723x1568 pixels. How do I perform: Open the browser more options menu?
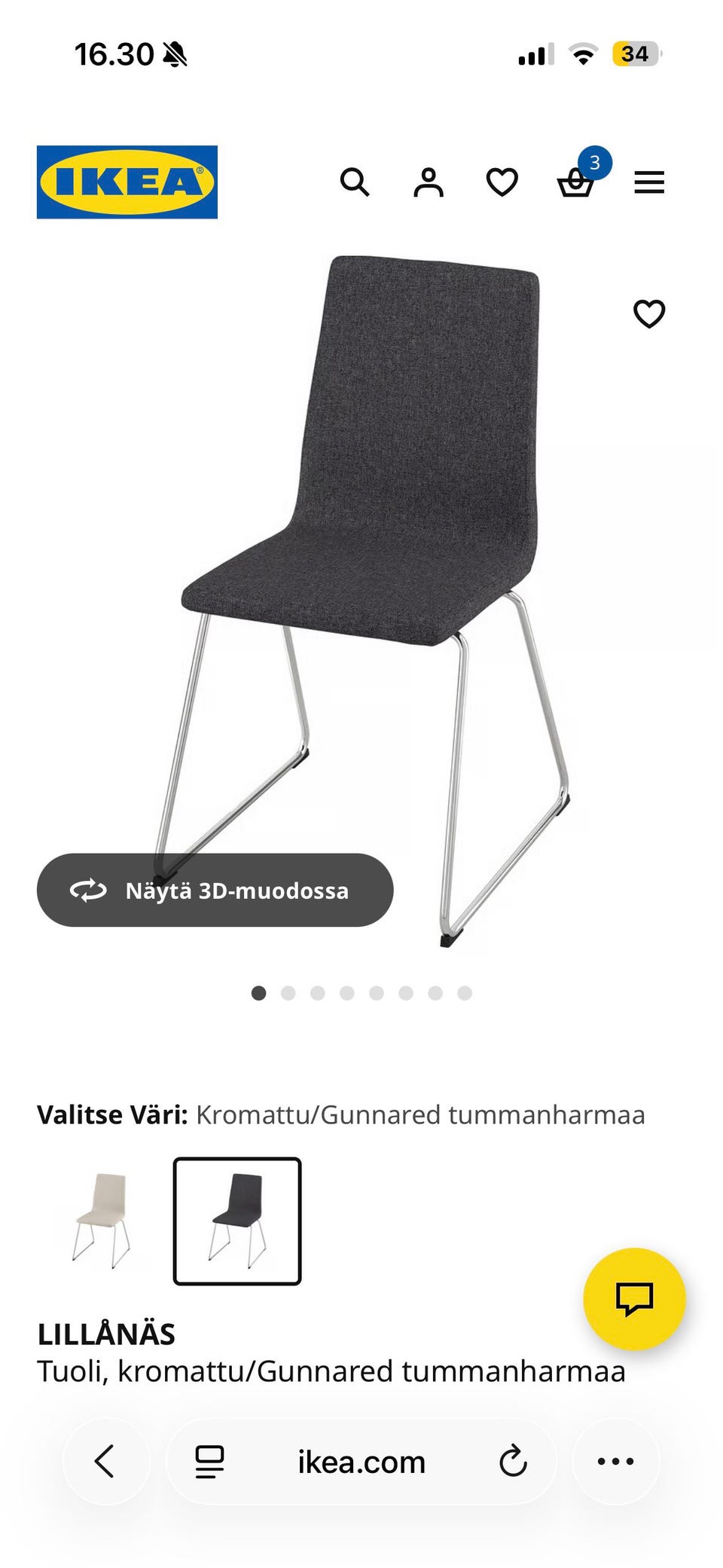pos(616,1460)
